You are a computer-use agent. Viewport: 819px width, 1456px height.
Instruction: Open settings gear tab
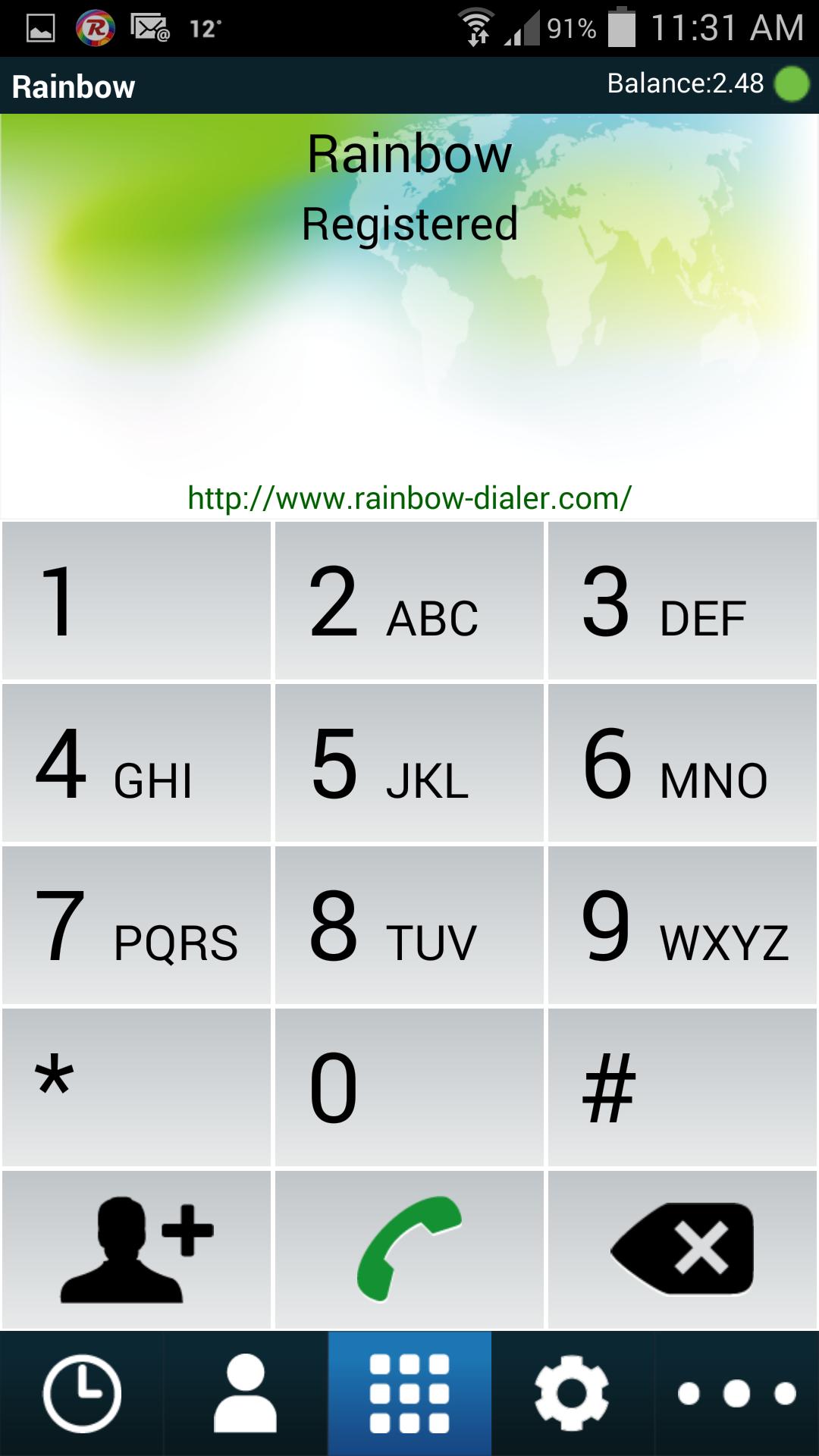click(573, 1394)
